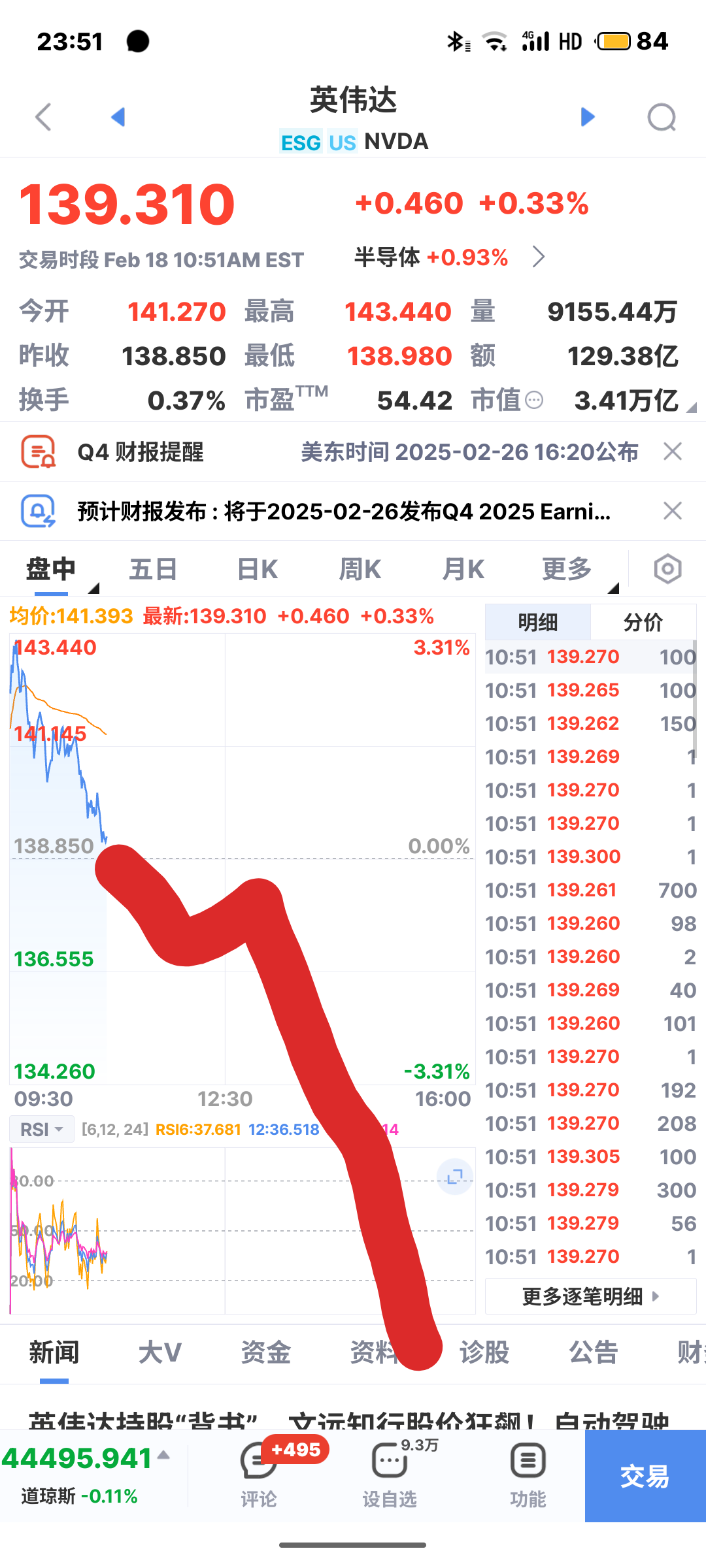
Task: Switch to previous stock with left triangle
Action: [x=118, y=117]
